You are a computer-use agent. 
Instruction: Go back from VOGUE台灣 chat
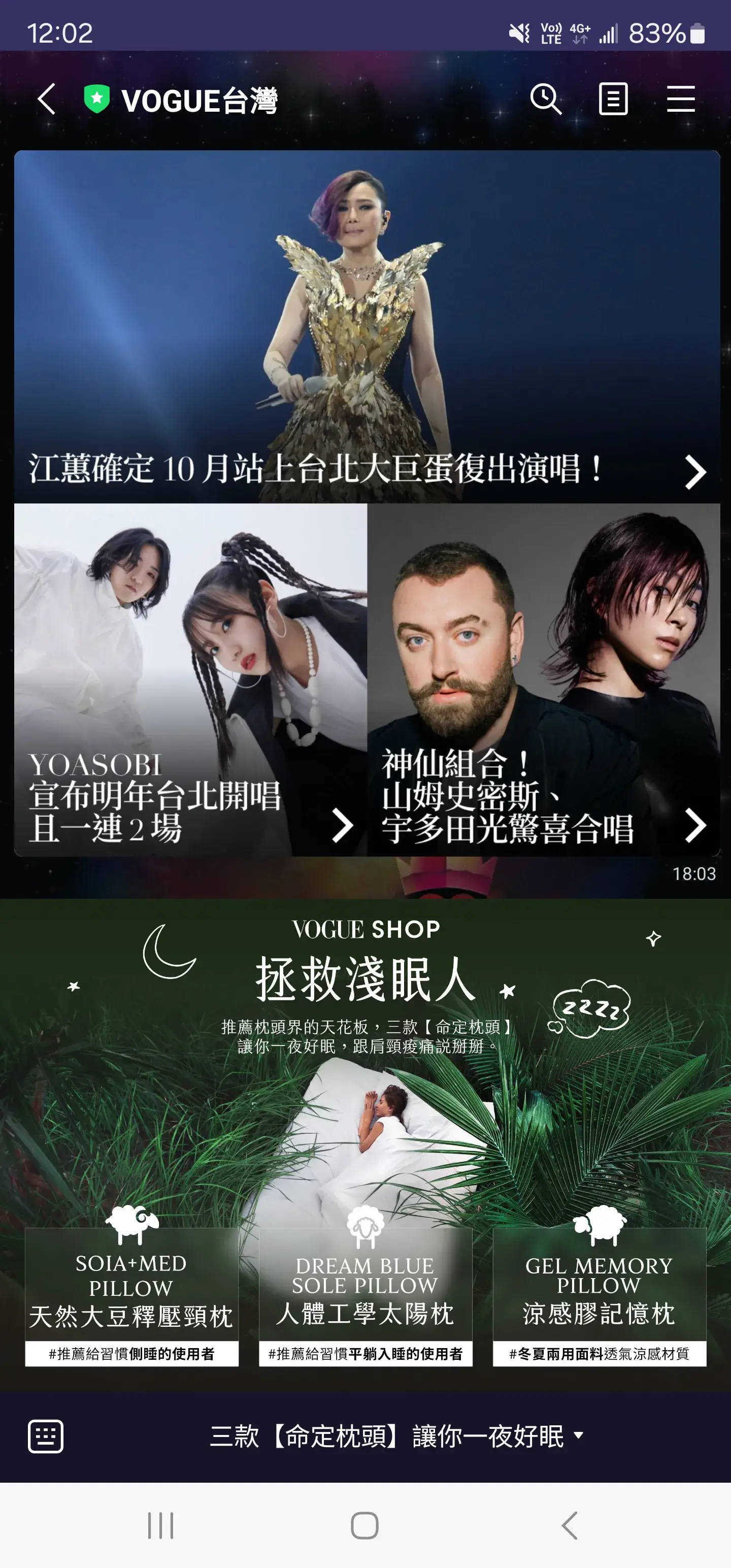coord(47,99)
